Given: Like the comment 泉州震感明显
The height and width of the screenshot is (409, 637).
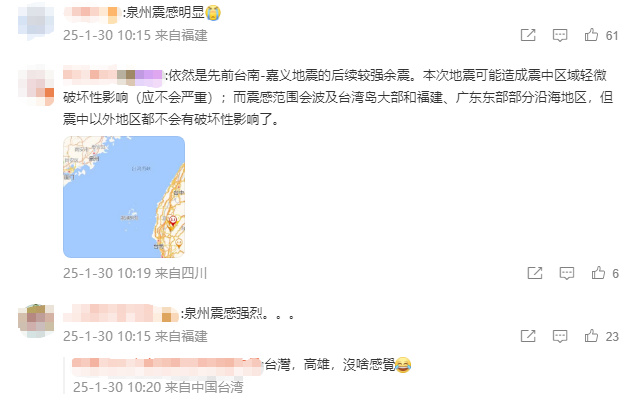Looking at the screenshot, I should pyautogui.click(x=598, y=35).
